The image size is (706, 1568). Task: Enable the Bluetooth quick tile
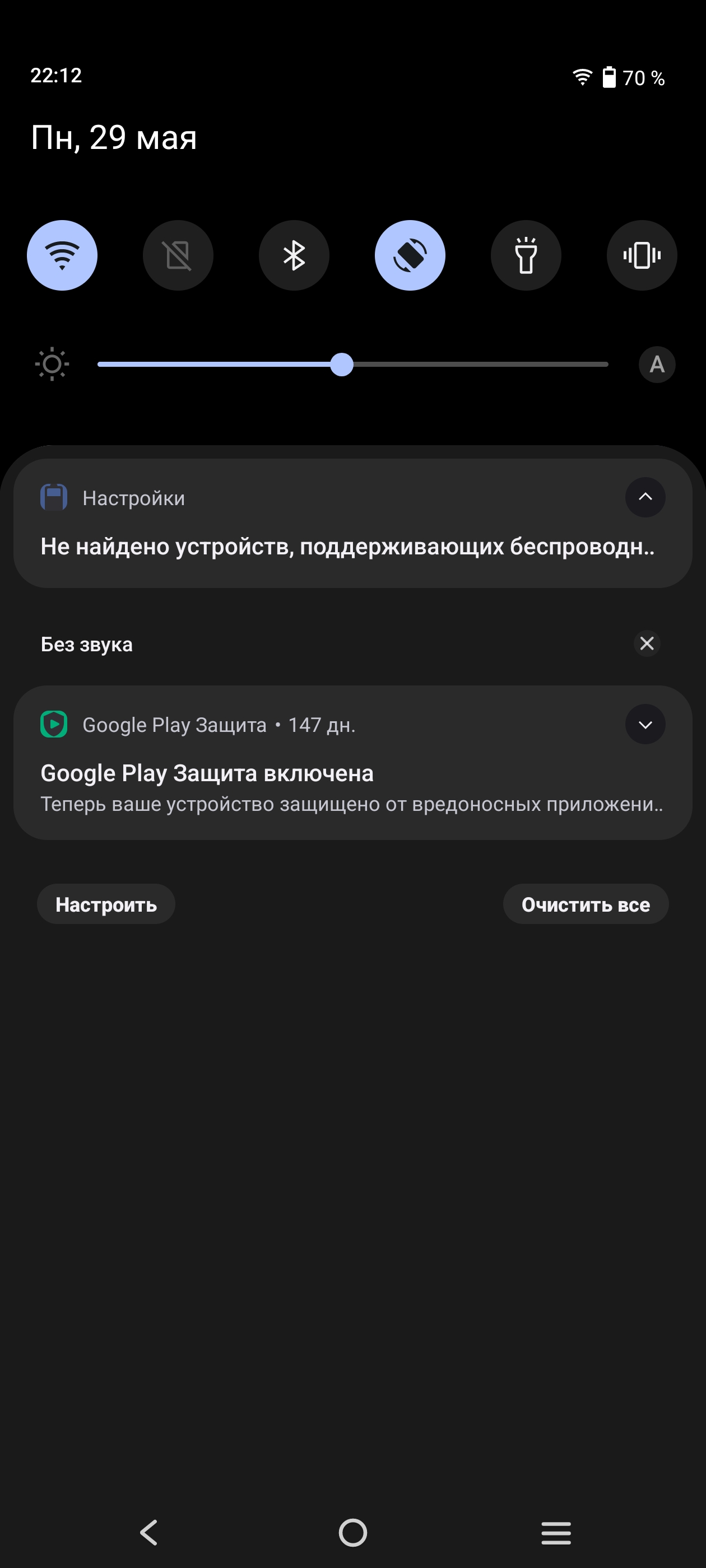click(294, 255)
